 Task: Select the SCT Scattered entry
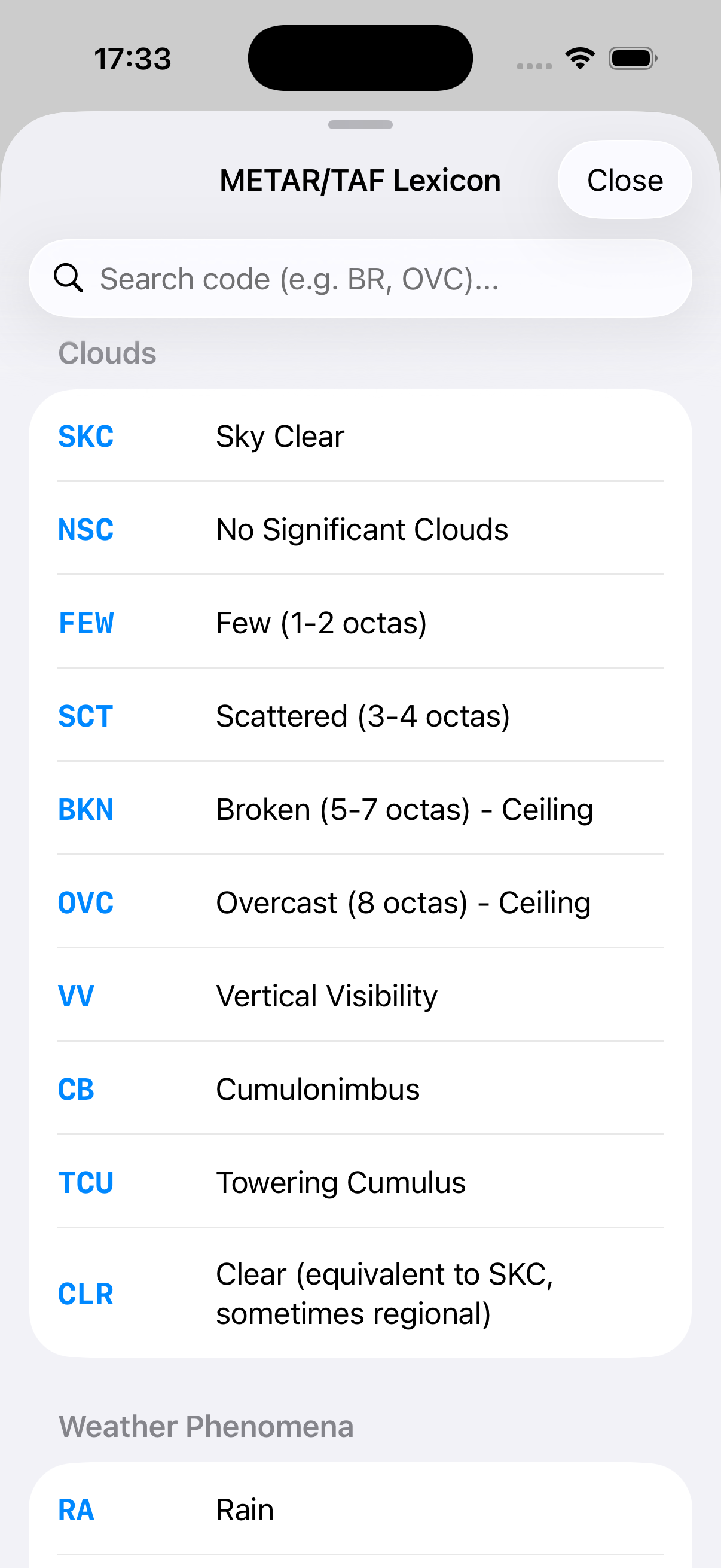point(360,716)
